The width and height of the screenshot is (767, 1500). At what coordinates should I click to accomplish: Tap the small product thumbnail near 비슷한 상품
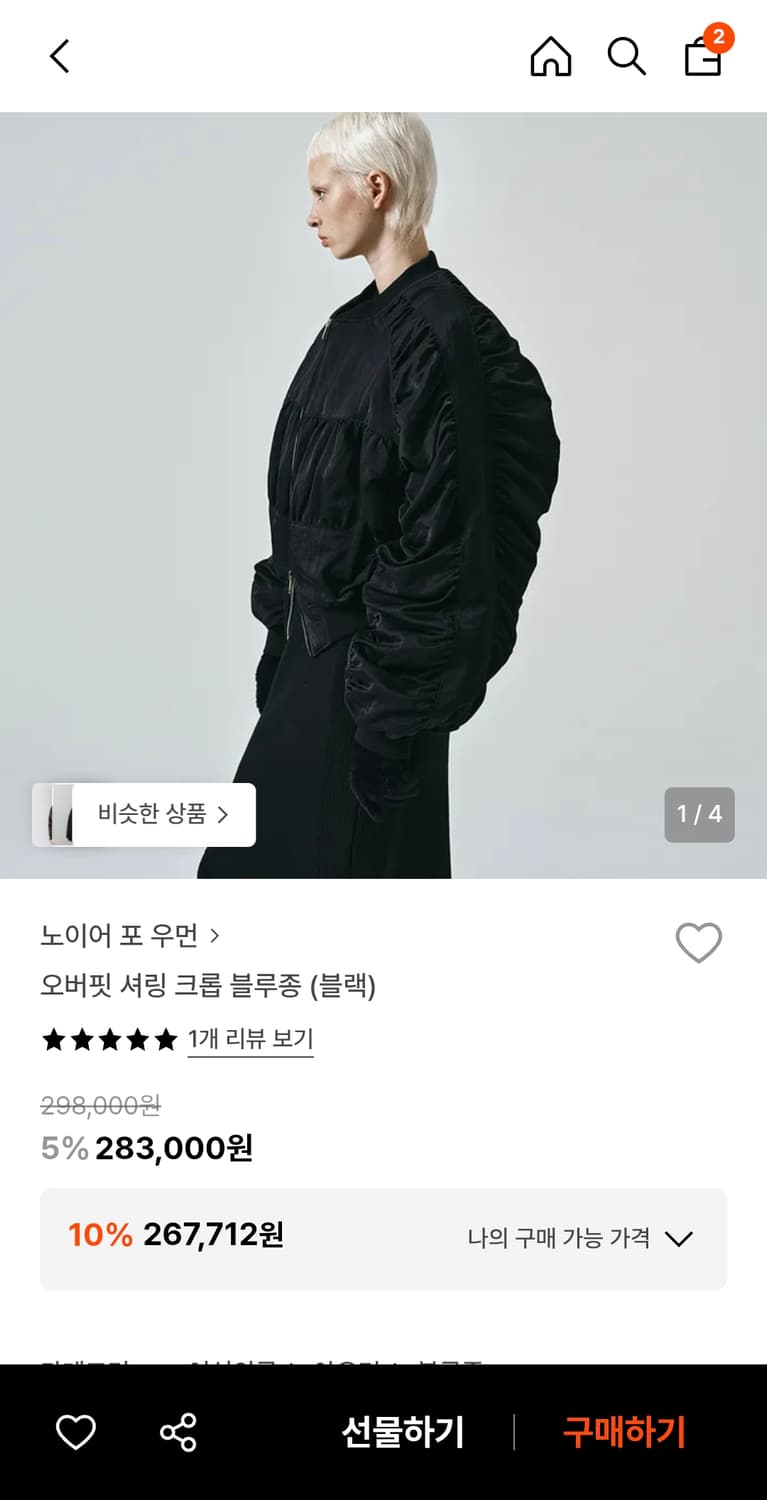coord(59,815)
